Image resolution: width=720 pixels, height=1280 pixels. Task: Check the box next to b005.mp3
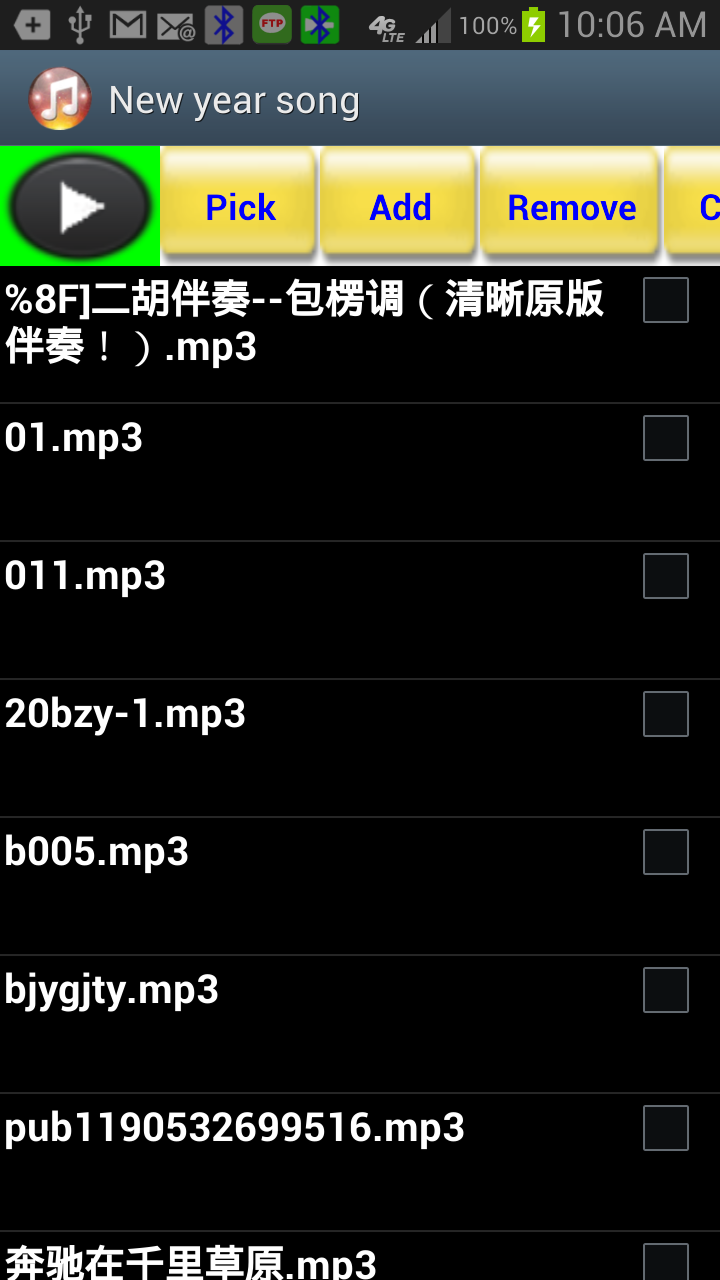tap(665, 852)
